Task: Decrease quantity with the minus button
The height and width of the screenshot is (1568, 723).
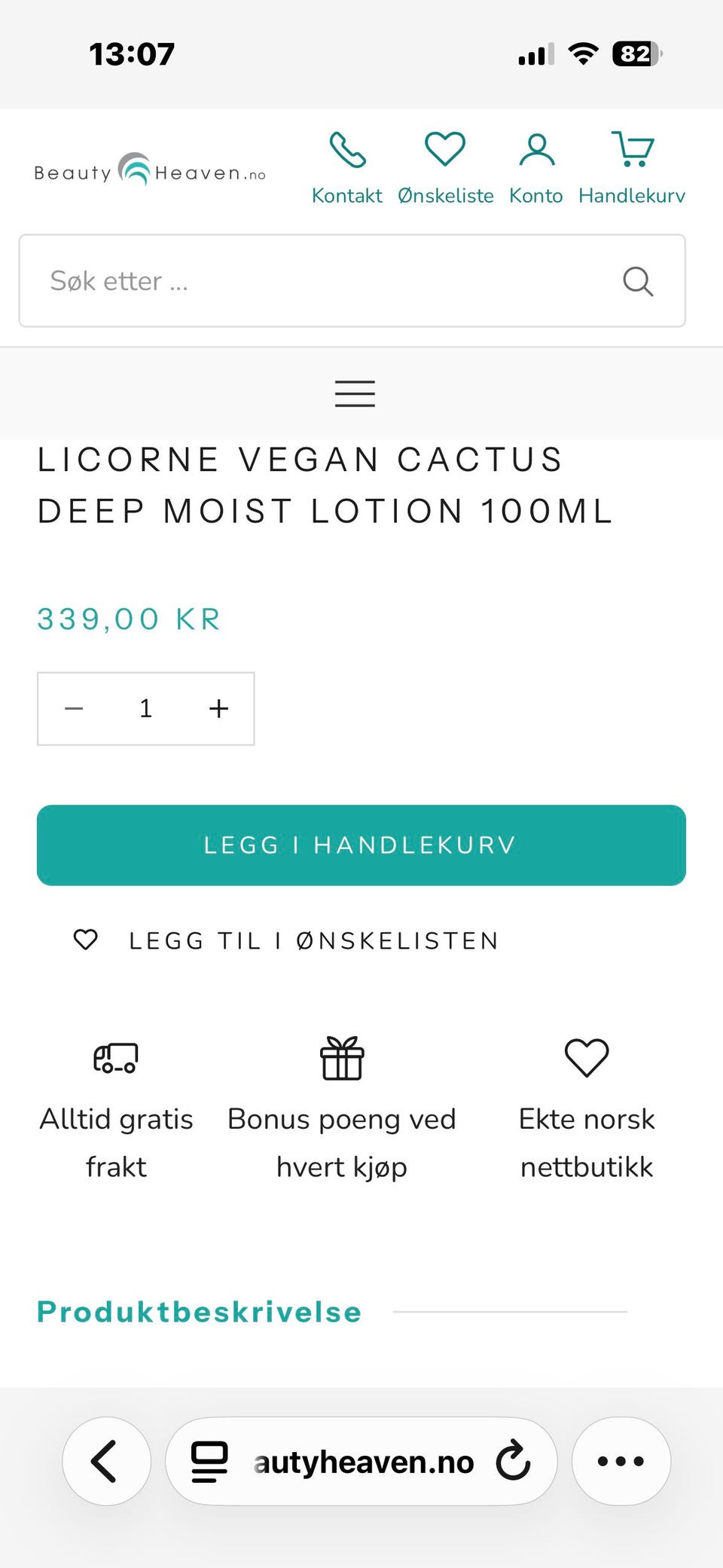Action: (74, 708)
